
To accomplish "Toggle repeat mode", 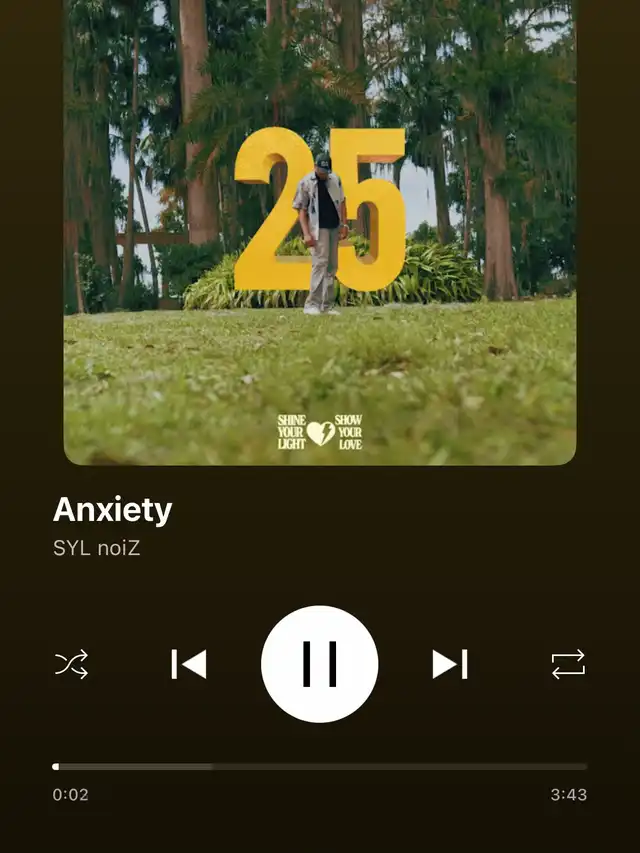I will [568, 664].
